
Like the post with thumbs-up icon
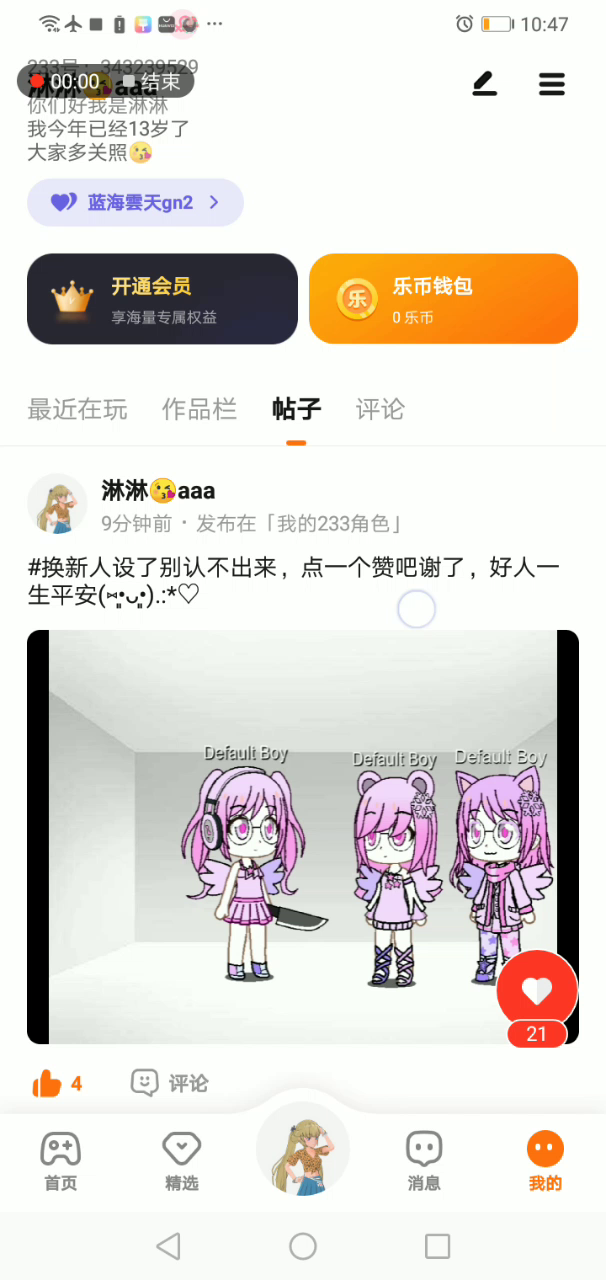[x=47, y=1083]
